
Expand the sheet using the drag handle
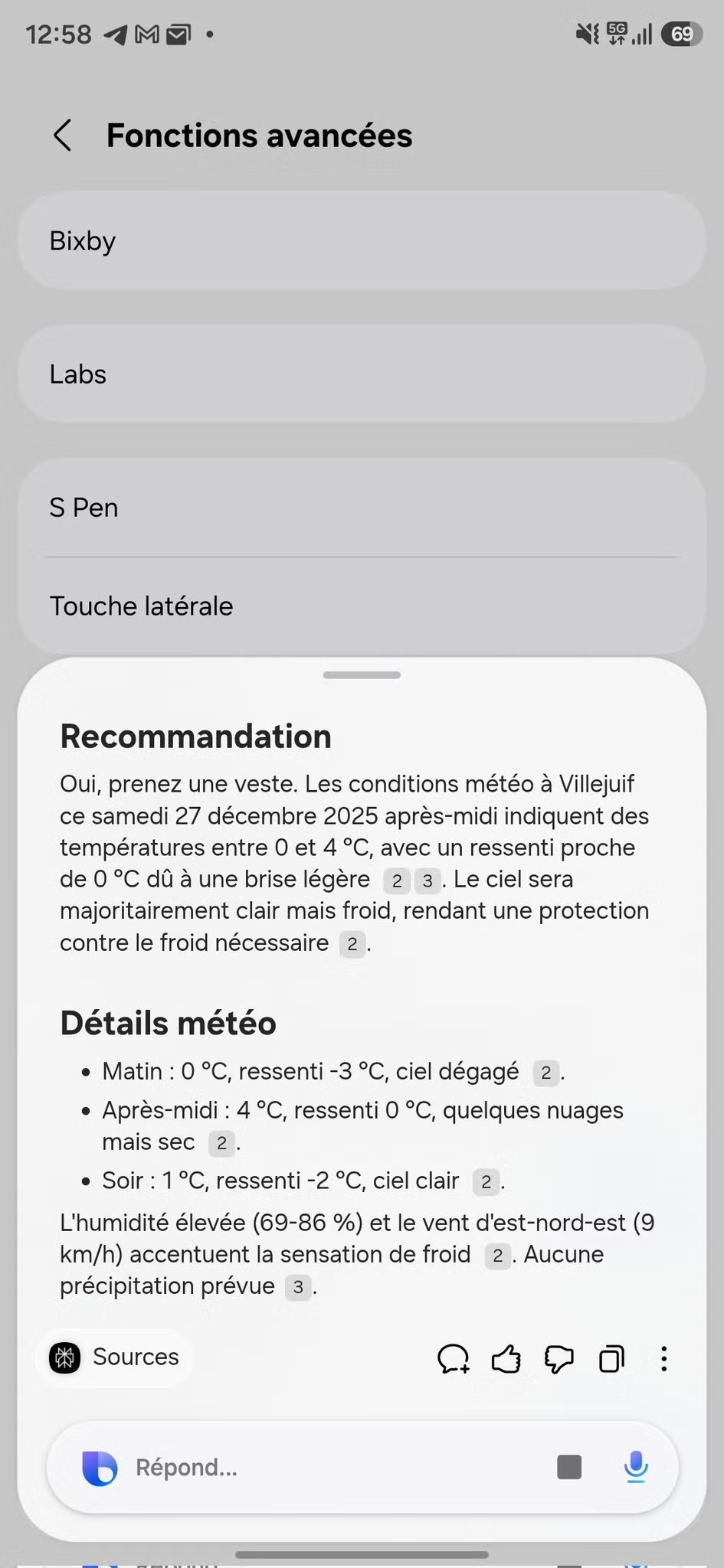coord(361,675)
